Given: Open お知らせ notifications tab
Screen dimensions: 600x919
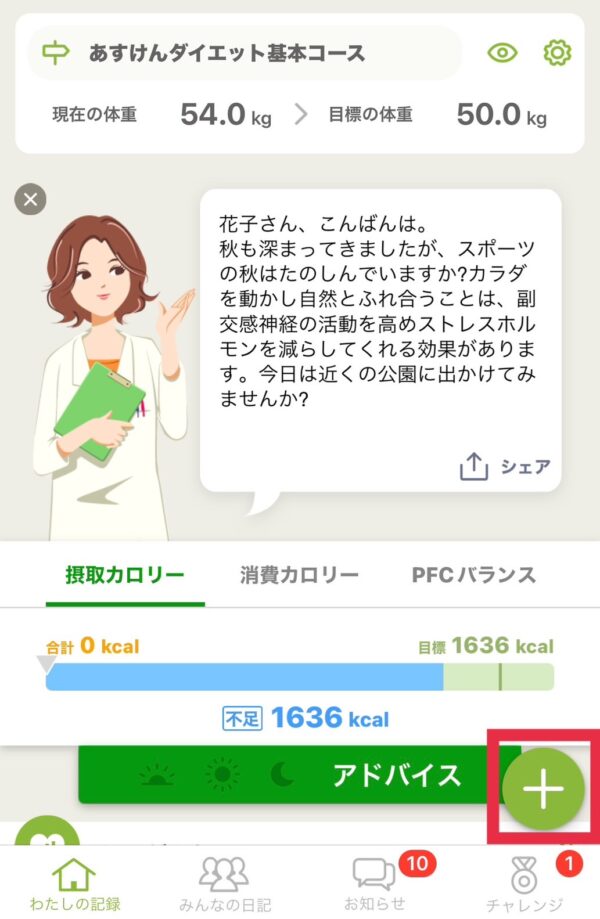Looking at the screenshot, I should 374,883.
